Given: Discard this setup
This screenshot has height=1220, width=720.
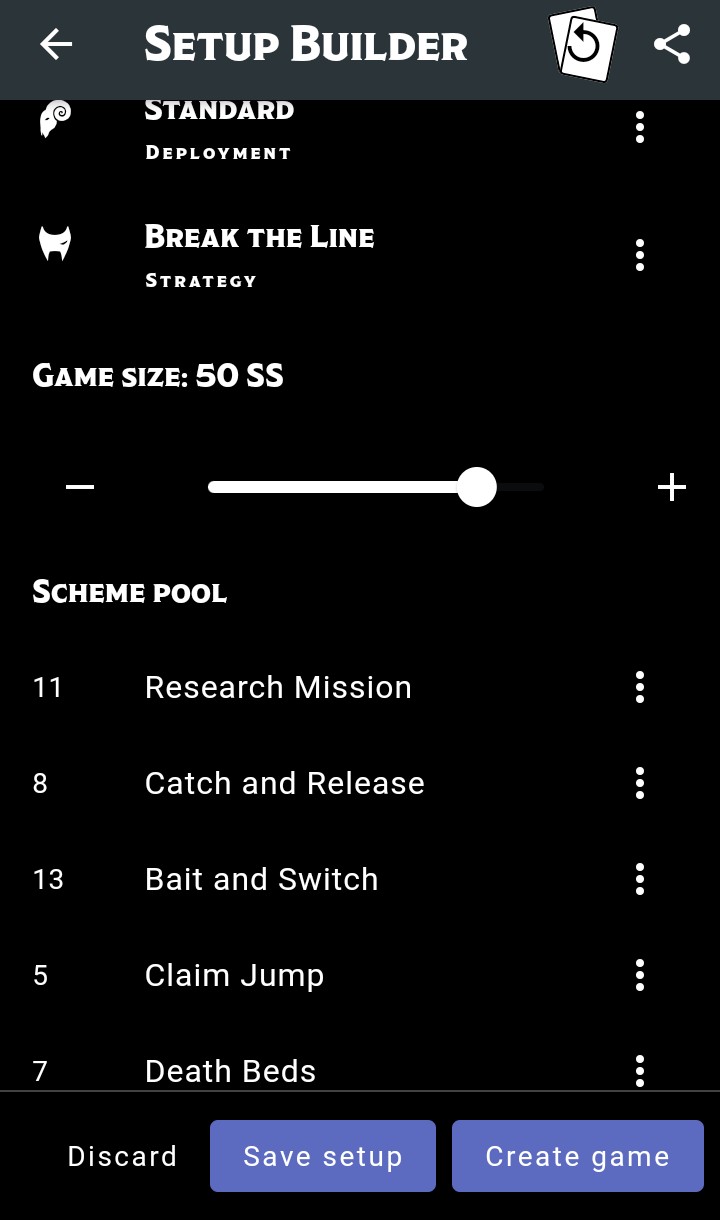Looking at the screenshot, I should [x=122, y=1156].
